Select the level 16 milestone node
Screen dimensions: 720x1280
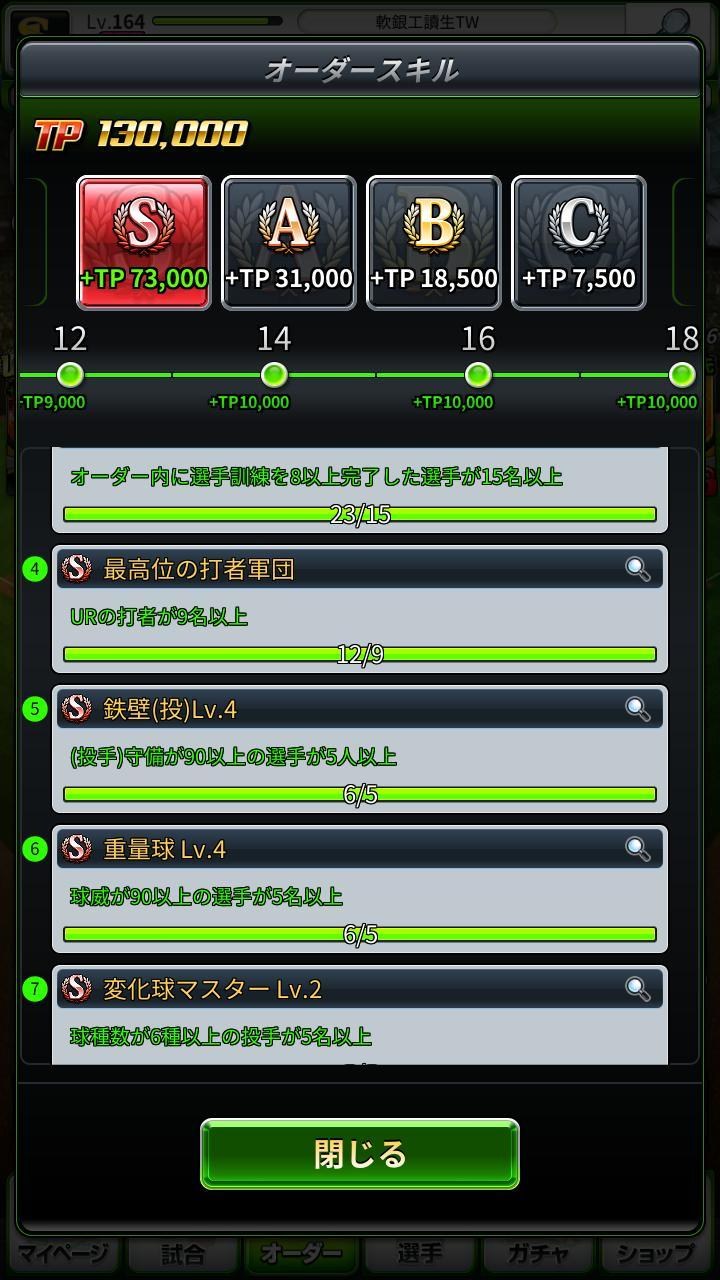click(478, 375)
